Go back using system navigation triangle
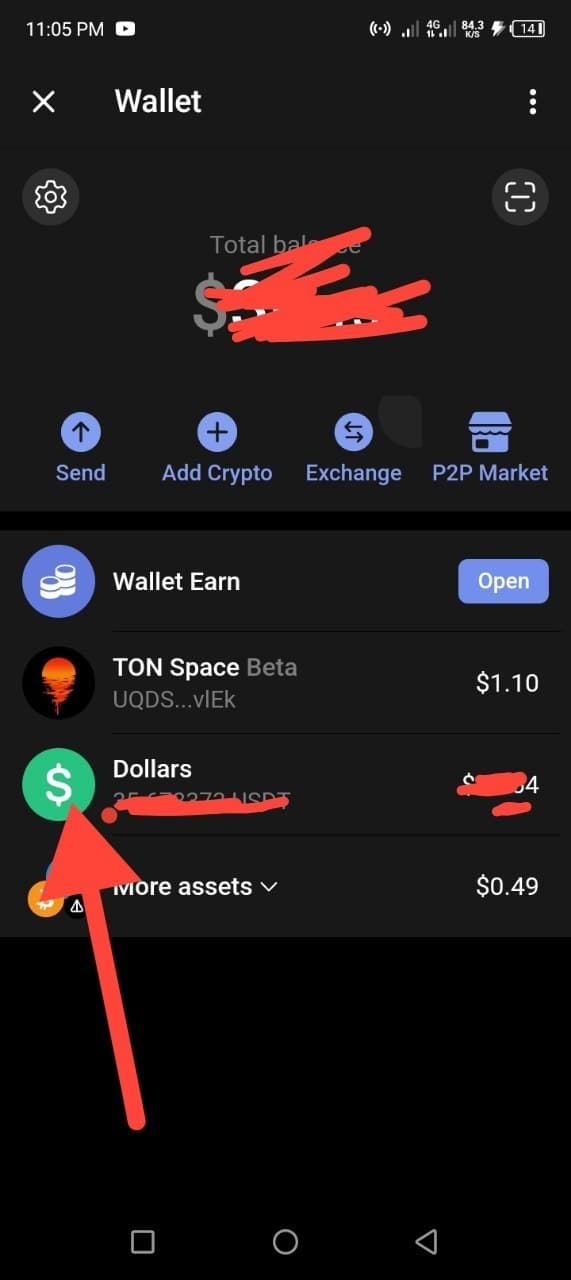 pyautogui.click(x=426, y=1241)
